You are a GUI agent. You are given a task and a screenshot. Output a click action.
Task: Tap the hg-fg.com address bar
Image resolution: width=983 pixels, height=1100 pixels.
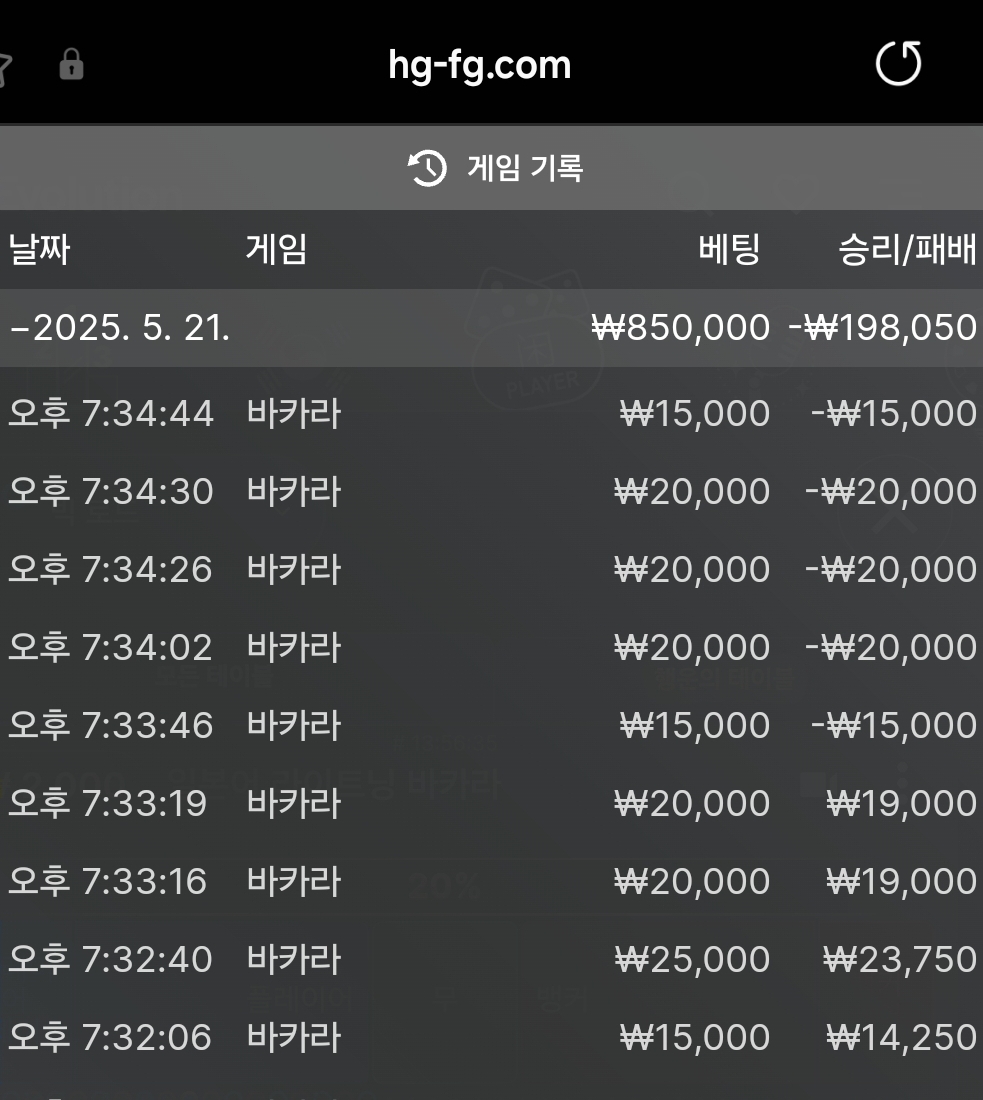tap(479, 66)
